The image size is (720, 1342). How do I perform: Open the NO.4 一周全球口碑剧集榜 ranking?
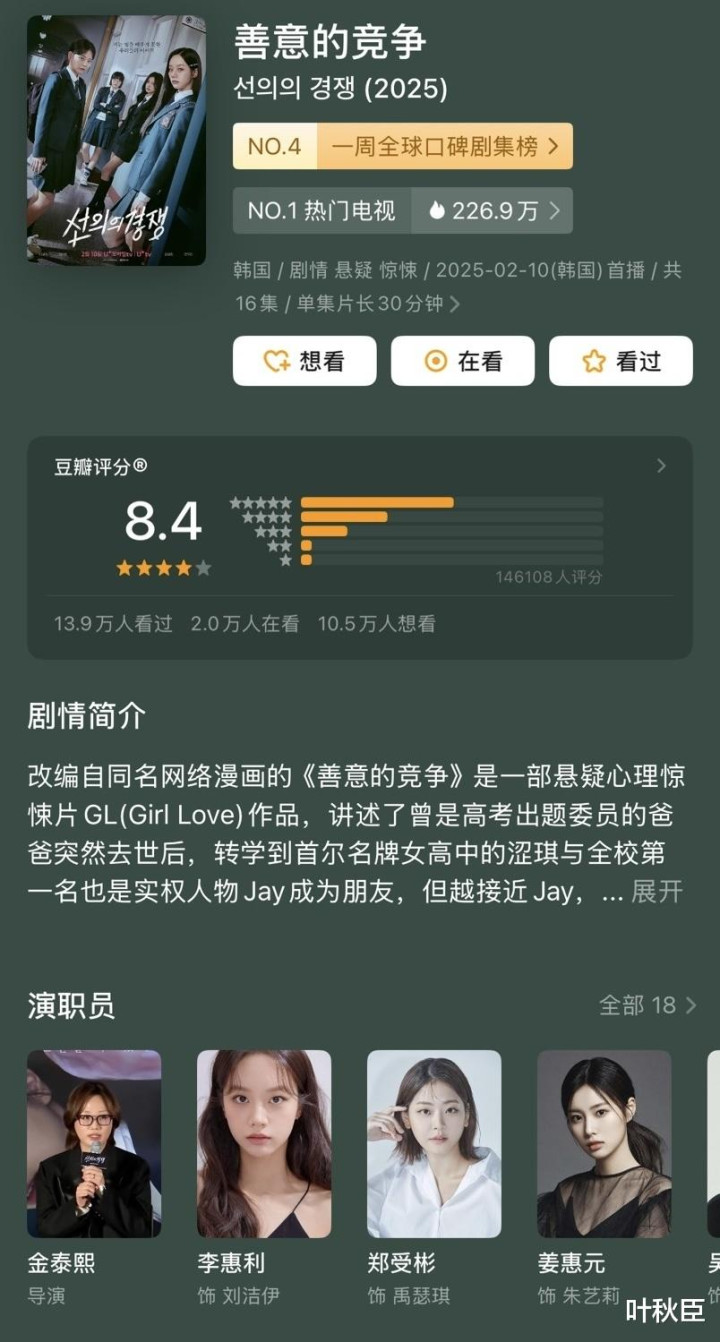402,146
